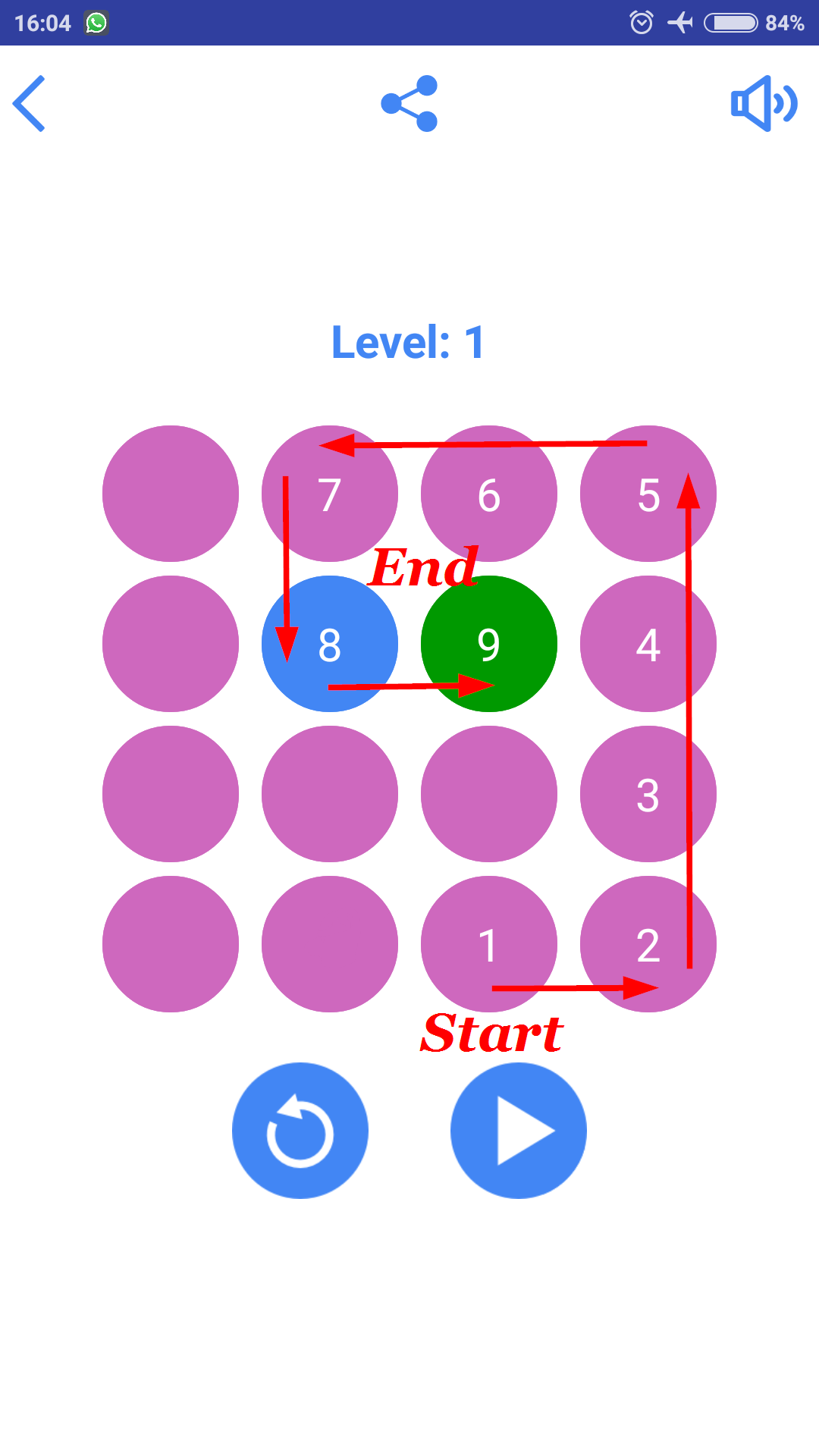Select the circle numbered 6
This screenshot has height=1456, width=819.
[489, 494]
